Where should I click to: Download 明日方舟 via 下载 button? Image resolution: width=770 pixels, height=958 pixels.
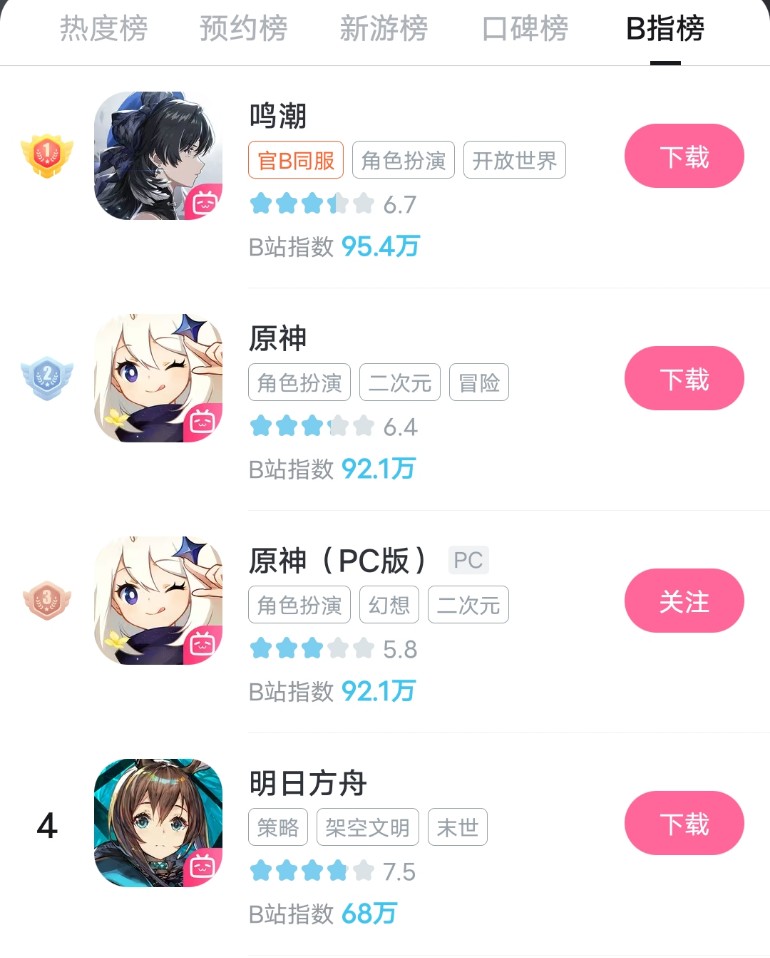(x=684, y=823)
